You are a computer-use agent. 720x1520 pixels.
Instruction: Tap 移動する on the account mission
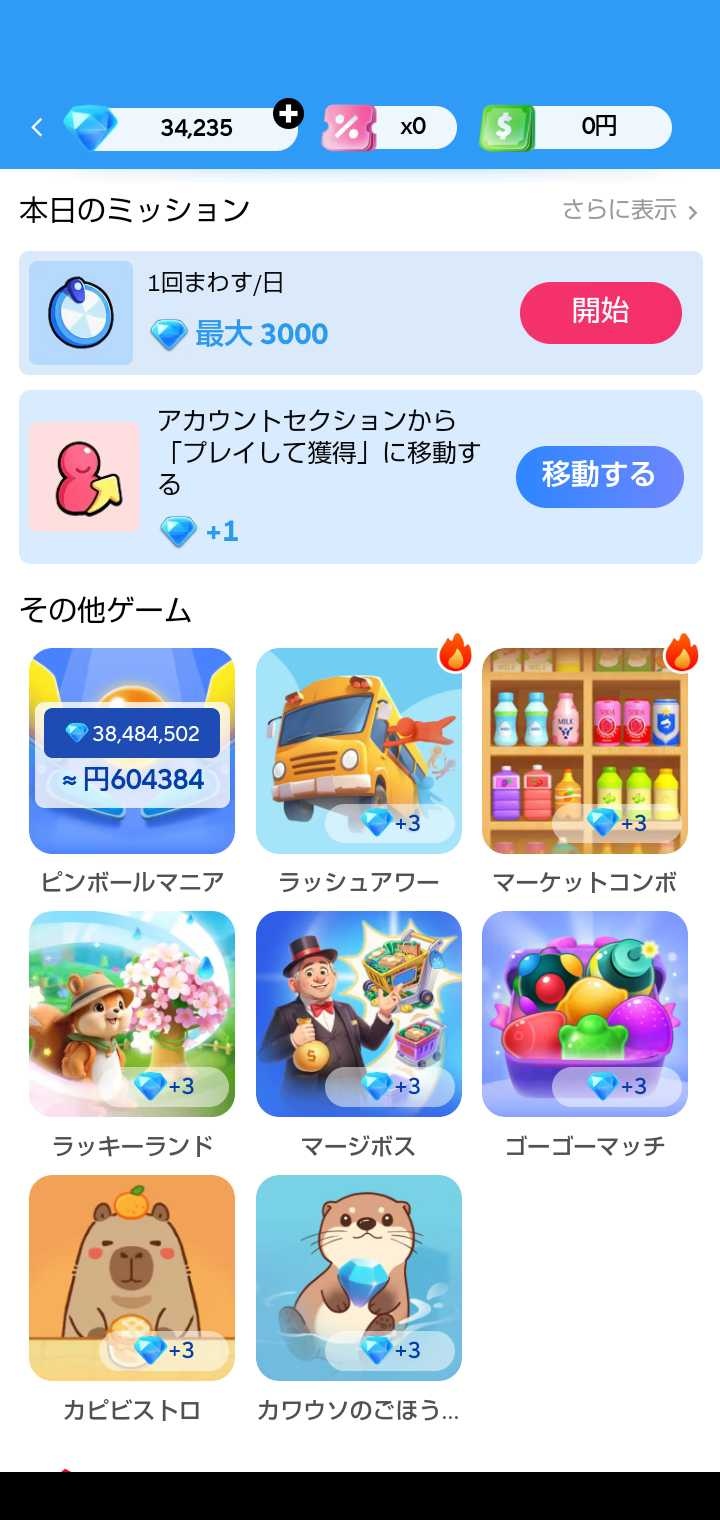[x=599, y=476]
